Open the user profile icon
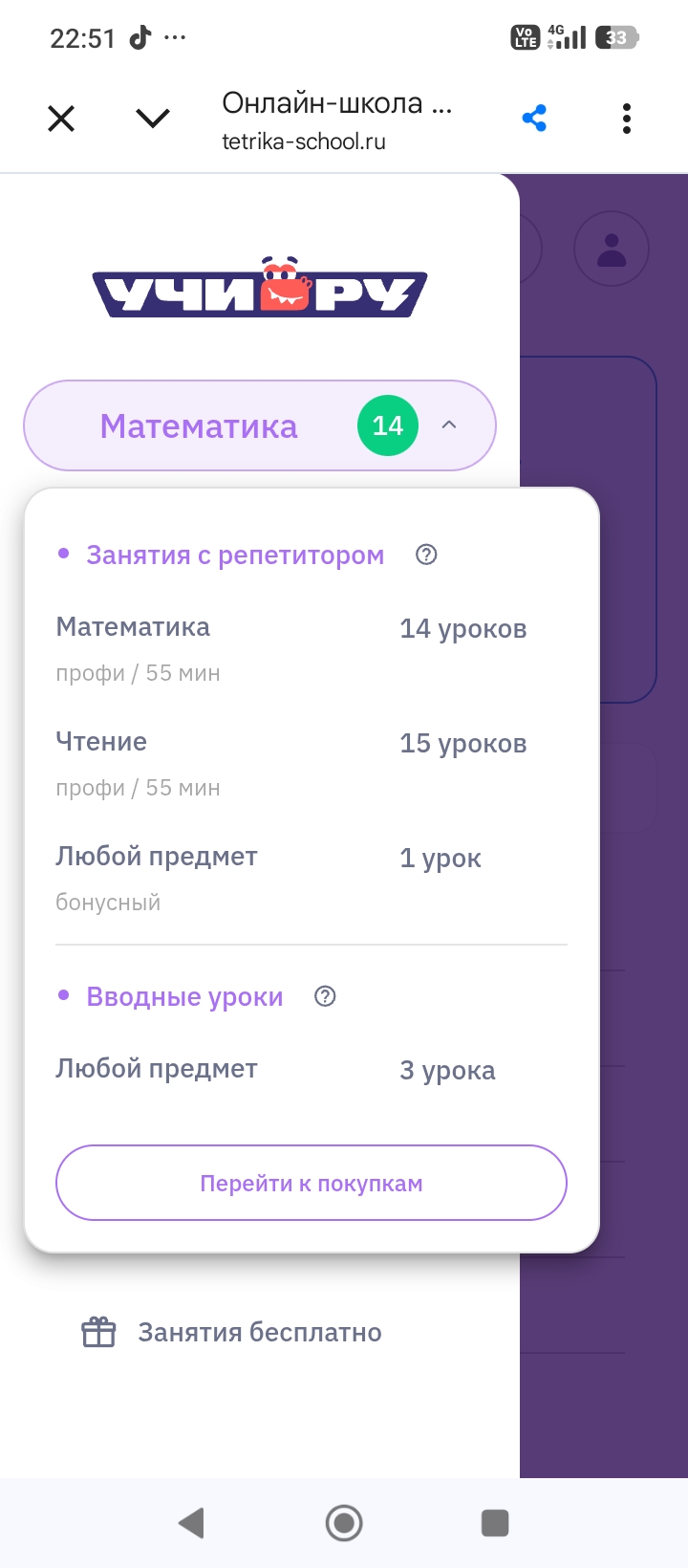This screenshot has width=688, height=1568. (x=612, y=250)
